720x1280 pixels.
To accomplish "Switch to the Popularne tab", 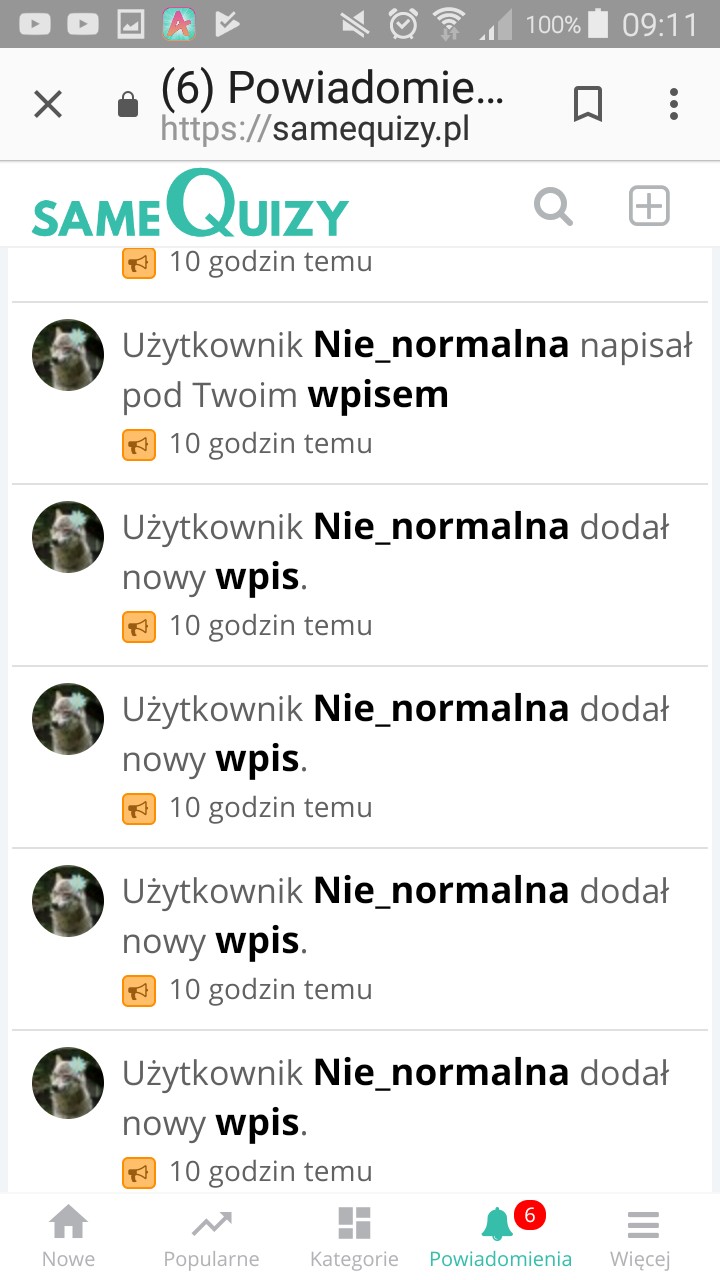I will (x=211, y=1238).
